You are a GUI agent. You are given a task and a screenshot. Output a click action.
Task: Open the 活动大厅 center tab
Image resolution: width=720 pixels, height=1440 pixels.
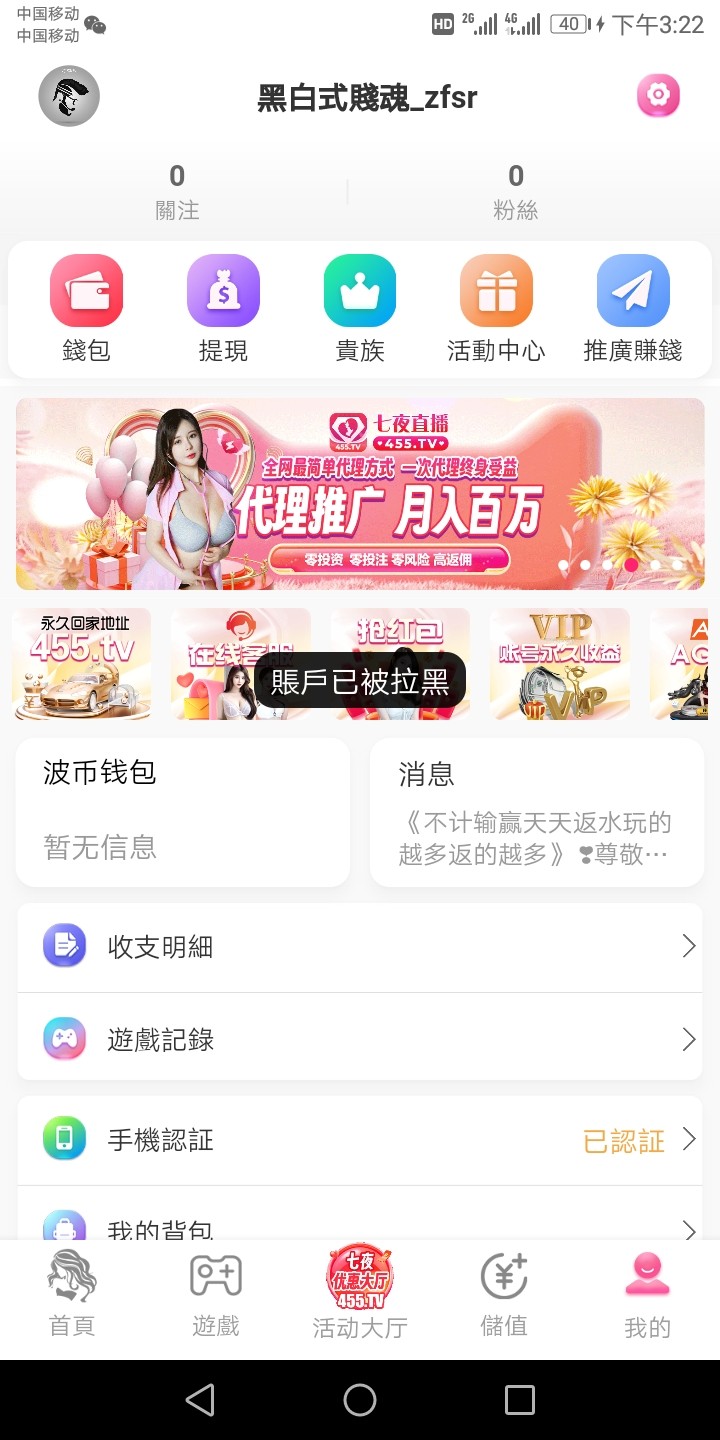(x=360, y=1290)
